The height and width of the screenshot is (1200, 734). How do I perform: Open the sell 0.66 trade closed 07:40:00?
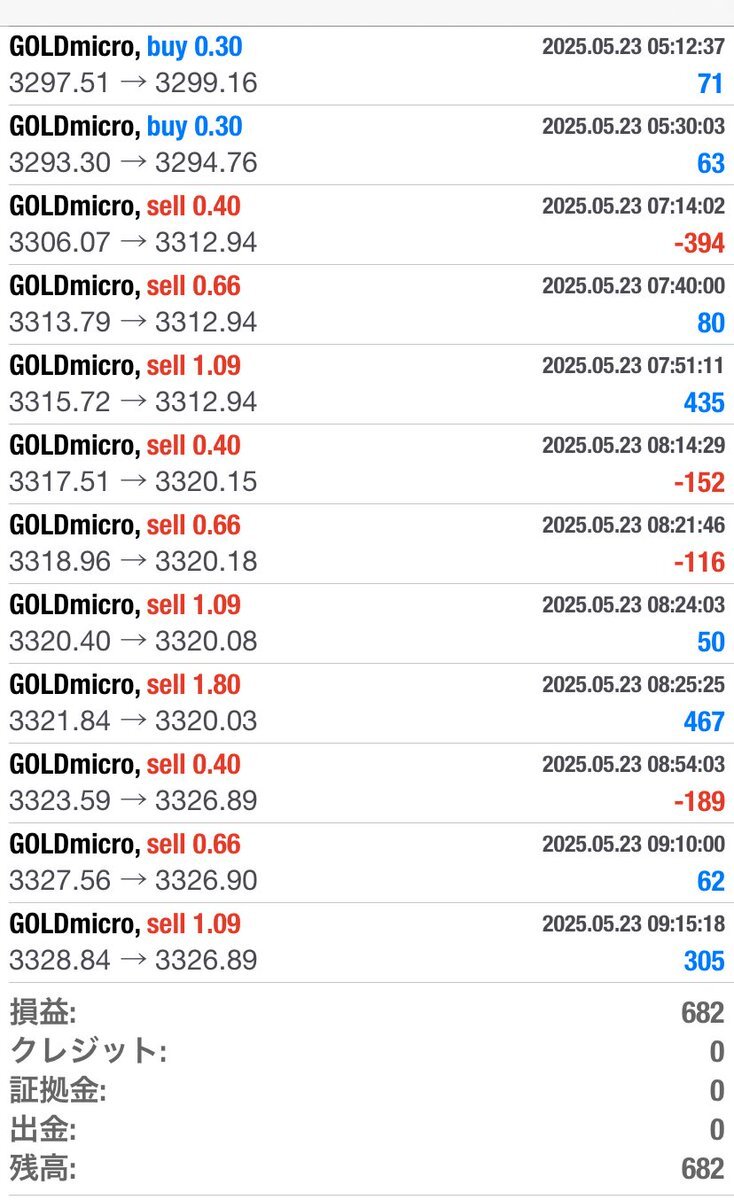pyautogui.click(x=367, y=305)
